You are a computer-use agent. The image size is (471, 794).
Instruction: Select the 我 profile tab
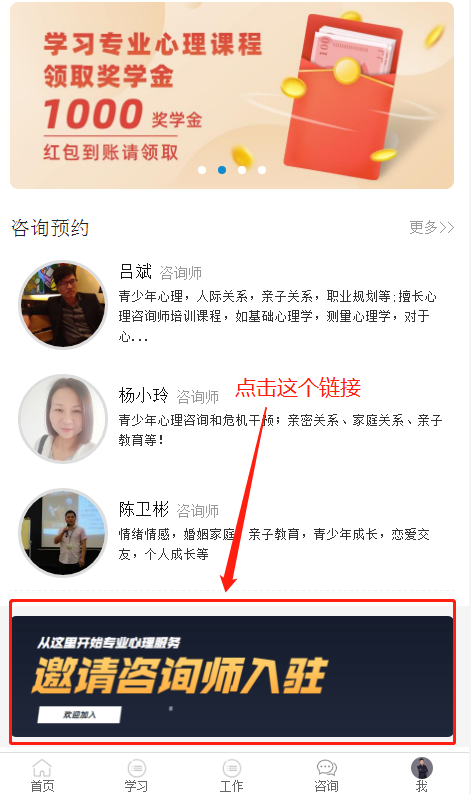coord(421,775)
